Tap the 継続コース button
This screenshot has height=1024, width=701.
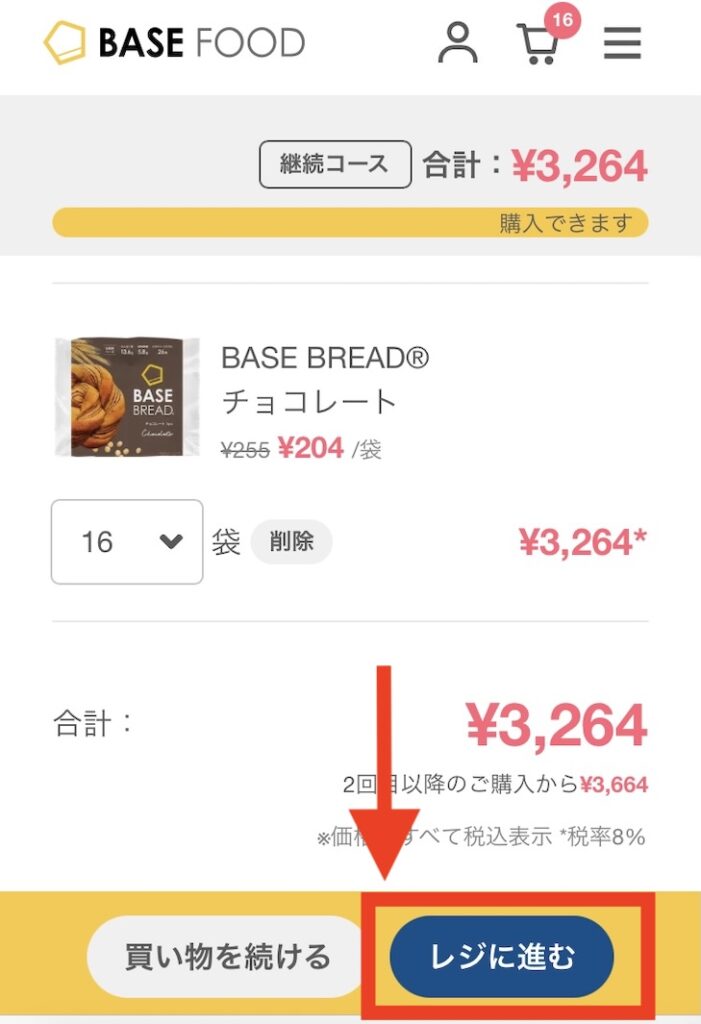tap(335, 165)
